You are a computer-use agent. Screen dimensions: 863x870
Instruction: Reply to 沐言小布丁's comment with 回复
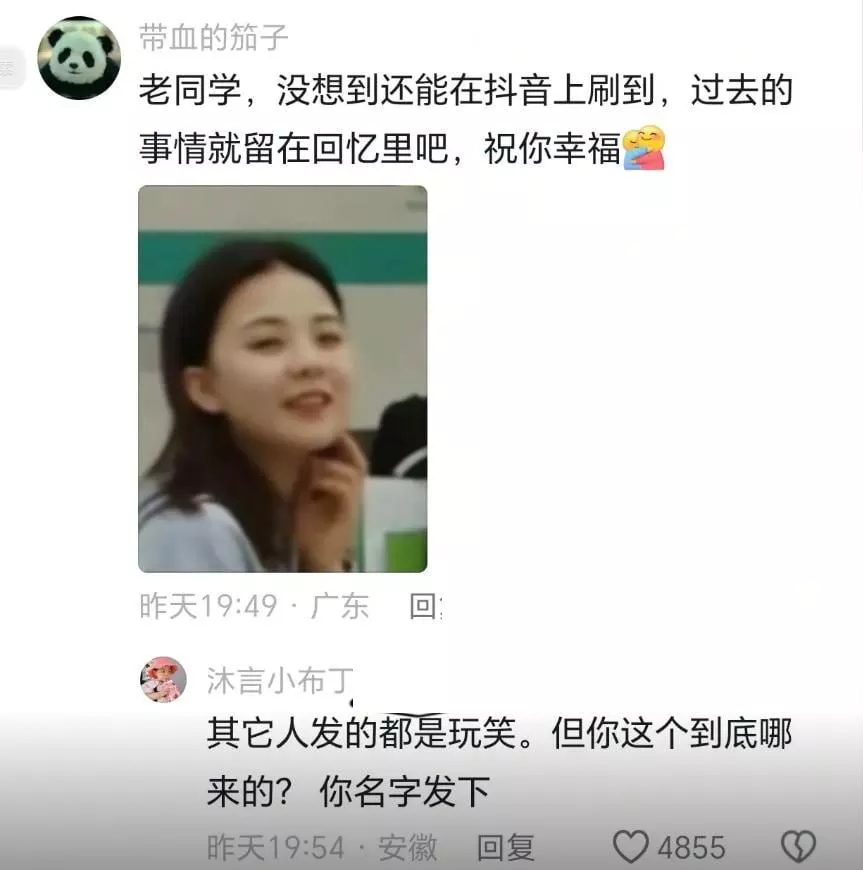click(x=505, y=848)
